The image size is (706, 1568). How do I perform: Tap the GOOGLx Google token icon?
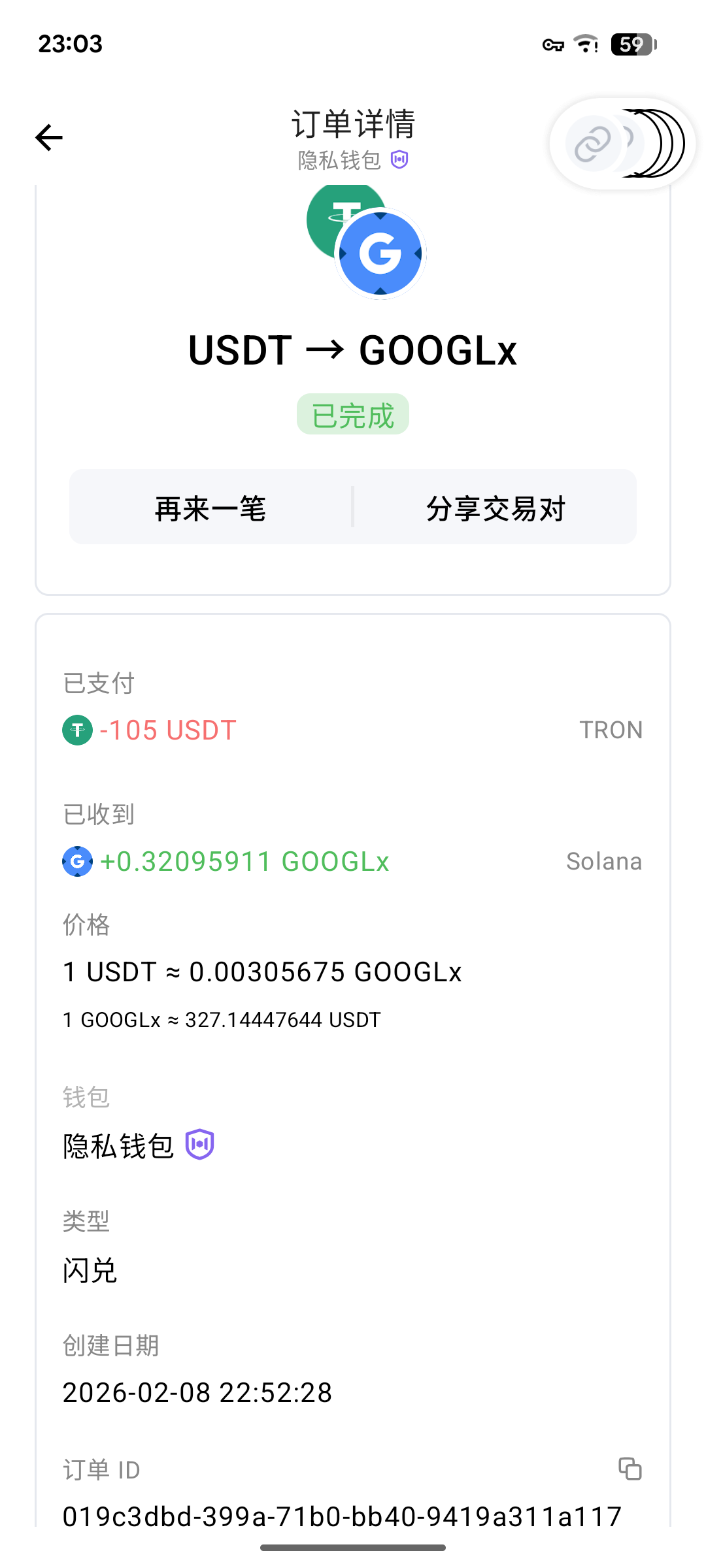pyautogui.click(x=379, y=253)
